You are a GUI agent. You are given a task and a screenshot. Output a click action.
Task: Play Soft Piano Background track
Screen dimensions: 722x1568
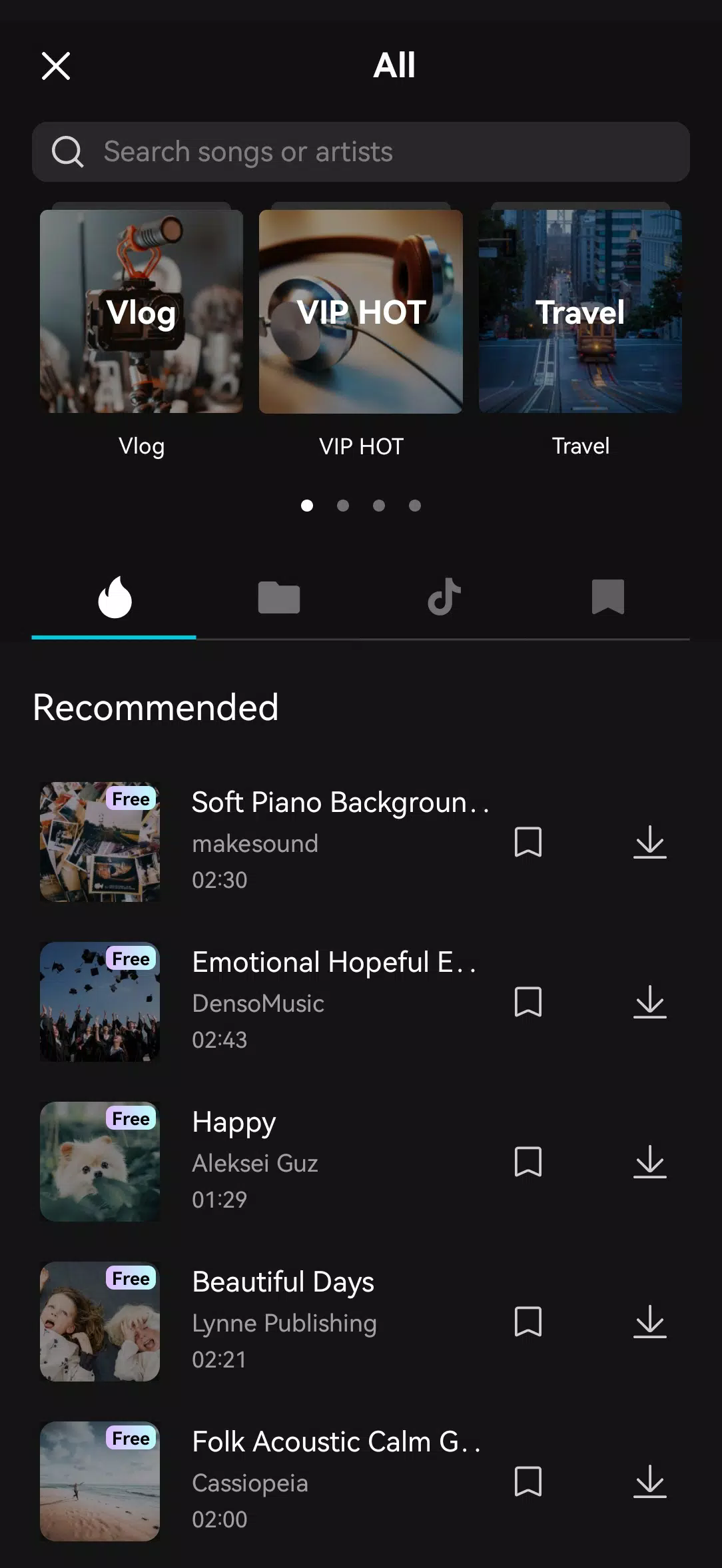(x=100, y=842)
